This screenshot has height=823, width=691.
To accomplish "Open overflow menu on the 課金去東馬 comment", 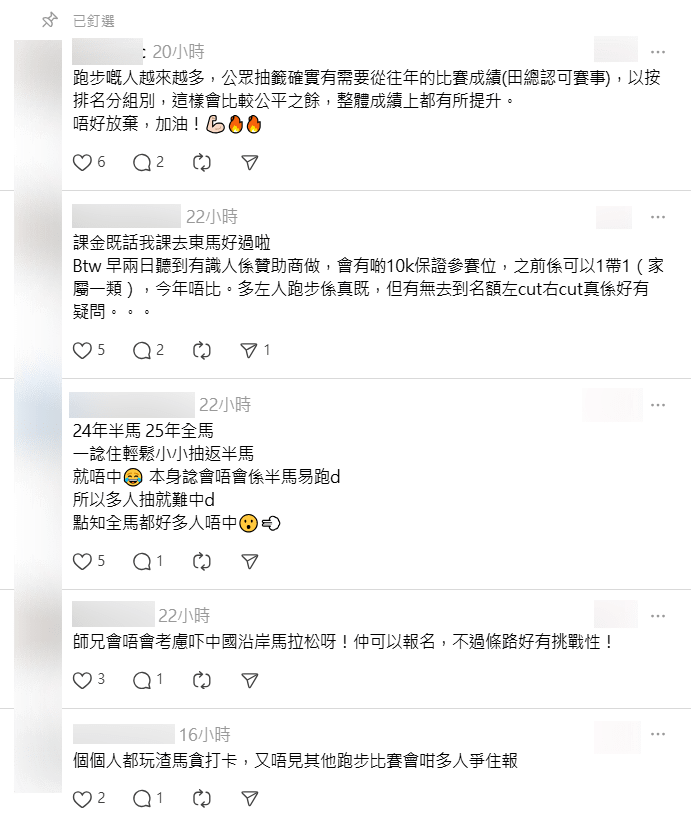I will [657, 217].
